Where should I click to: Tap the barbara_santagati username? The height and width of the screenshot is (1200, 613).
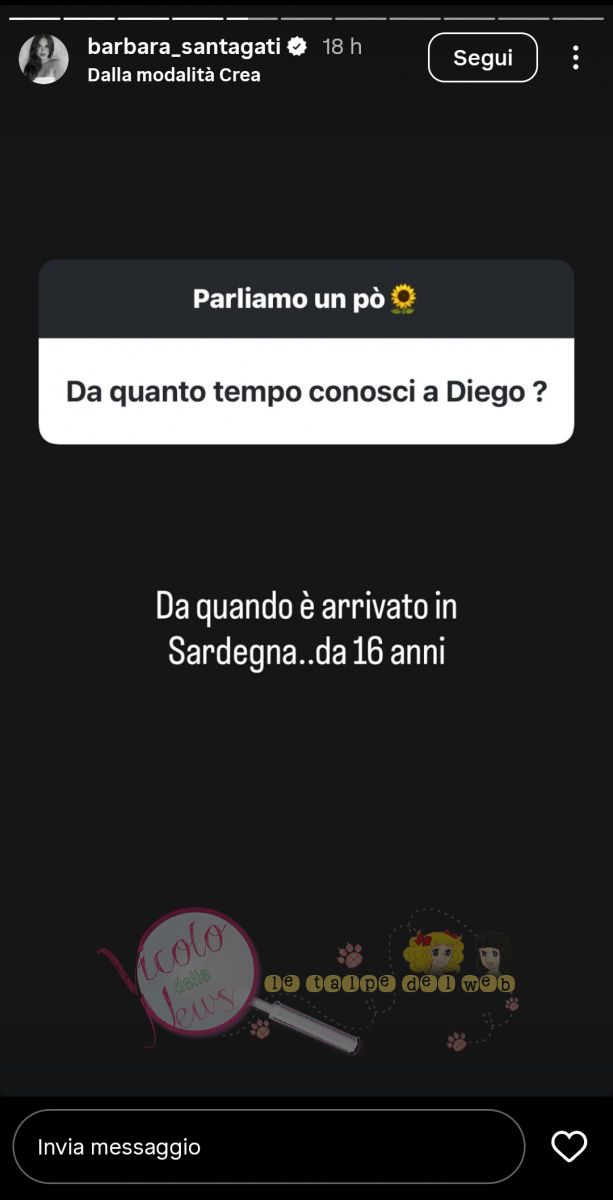(185, 46)
